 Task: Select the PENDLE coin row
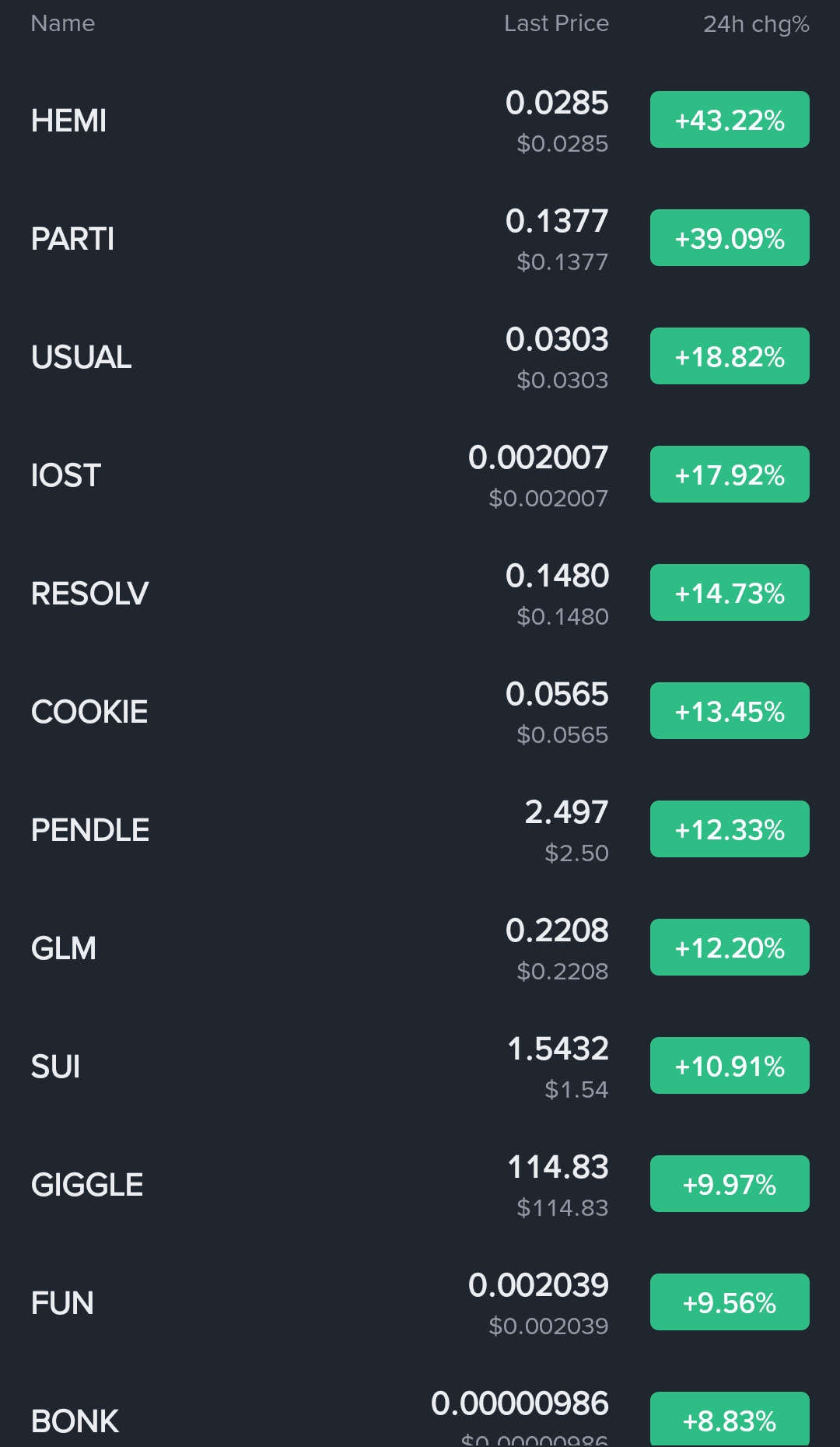[90, 830]
